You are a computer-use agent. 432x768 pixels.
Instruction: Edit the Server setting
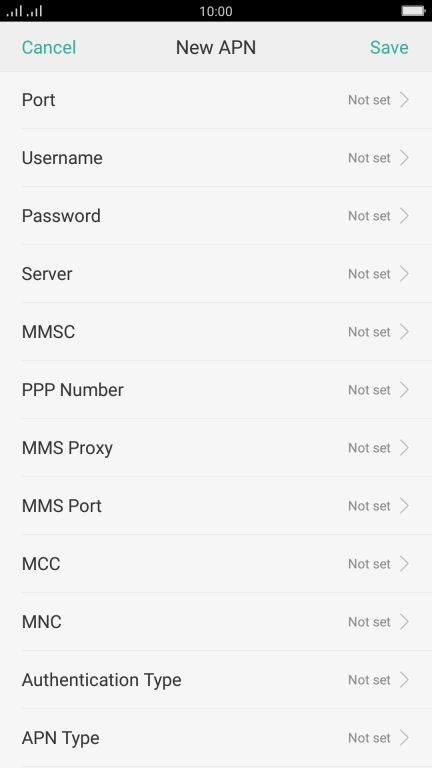[216, 274]
